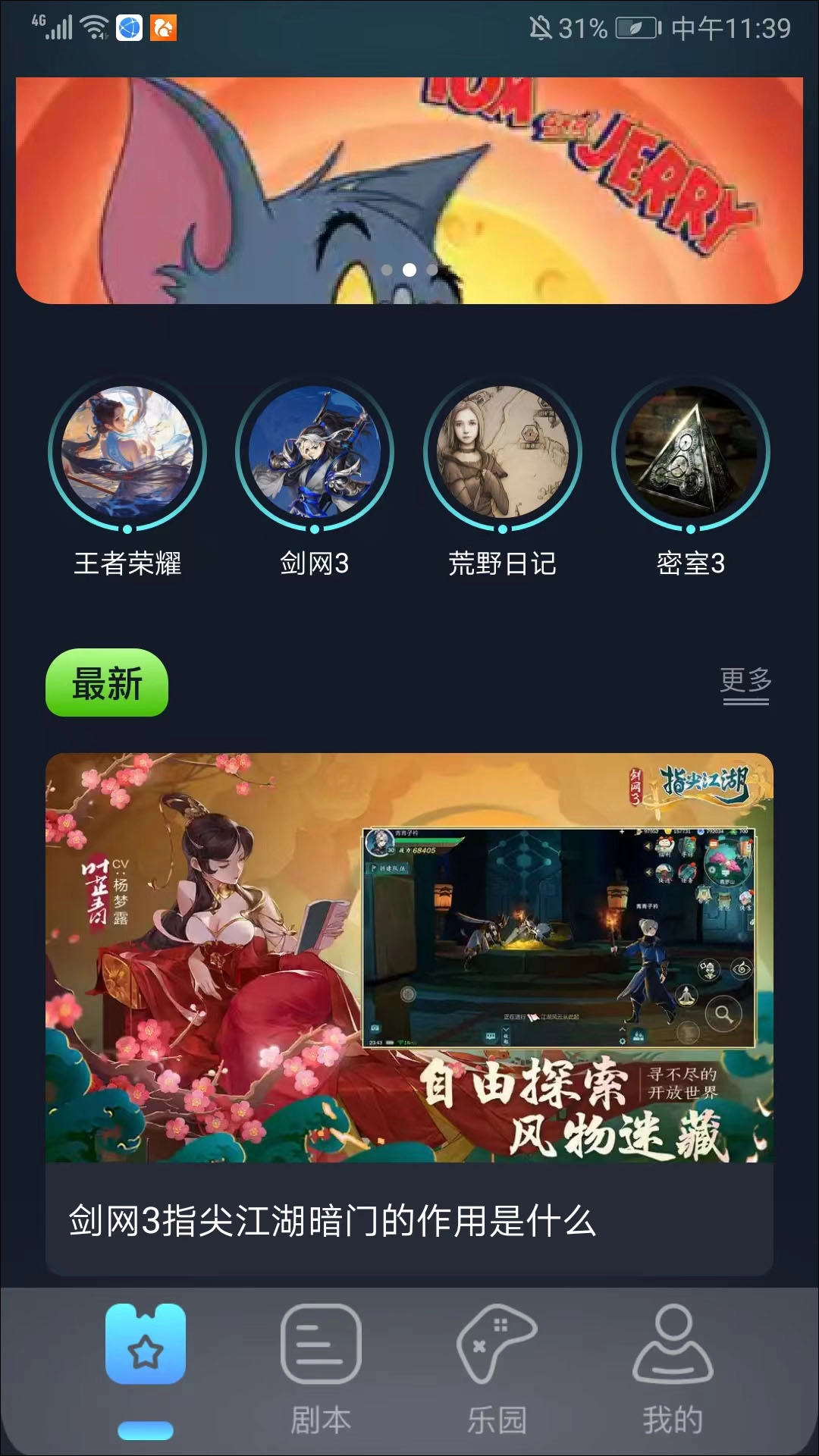
Task: Tap the green 最新 button
Action: (107, 682)
